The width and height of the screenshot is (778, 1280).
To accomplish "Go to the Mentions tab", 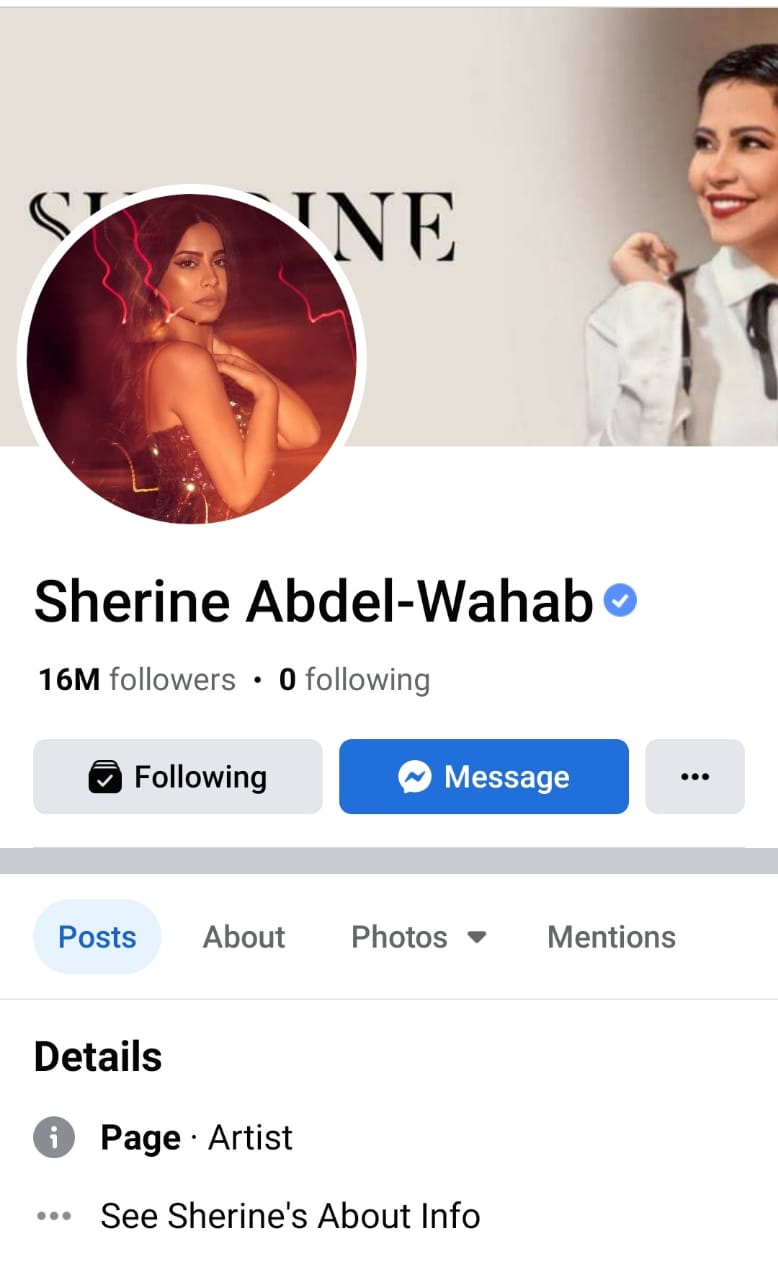I will [611, 937].
